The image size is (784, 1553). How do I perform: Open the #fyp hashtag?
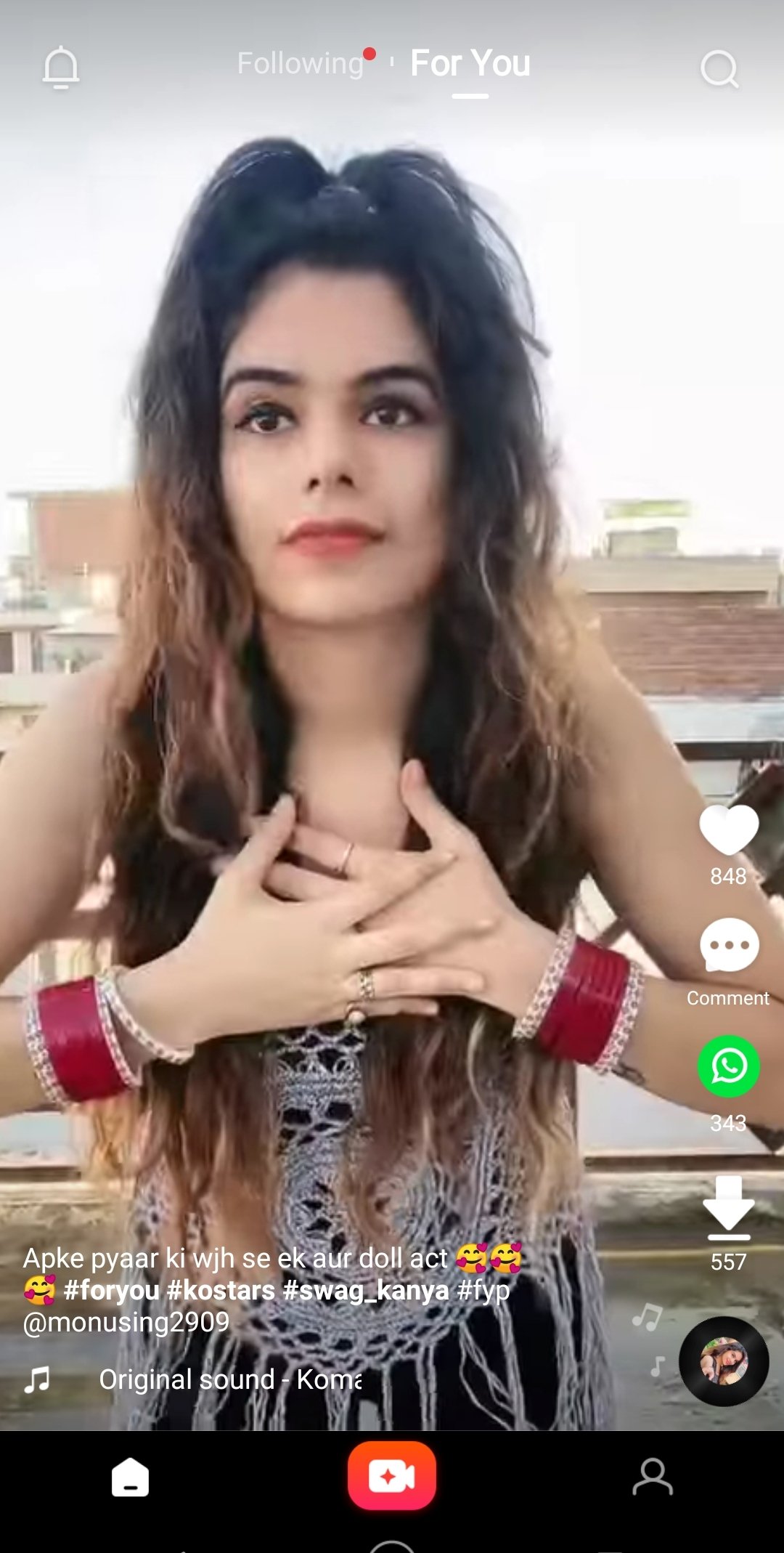pyautogui.click(x=483, y=1290)
